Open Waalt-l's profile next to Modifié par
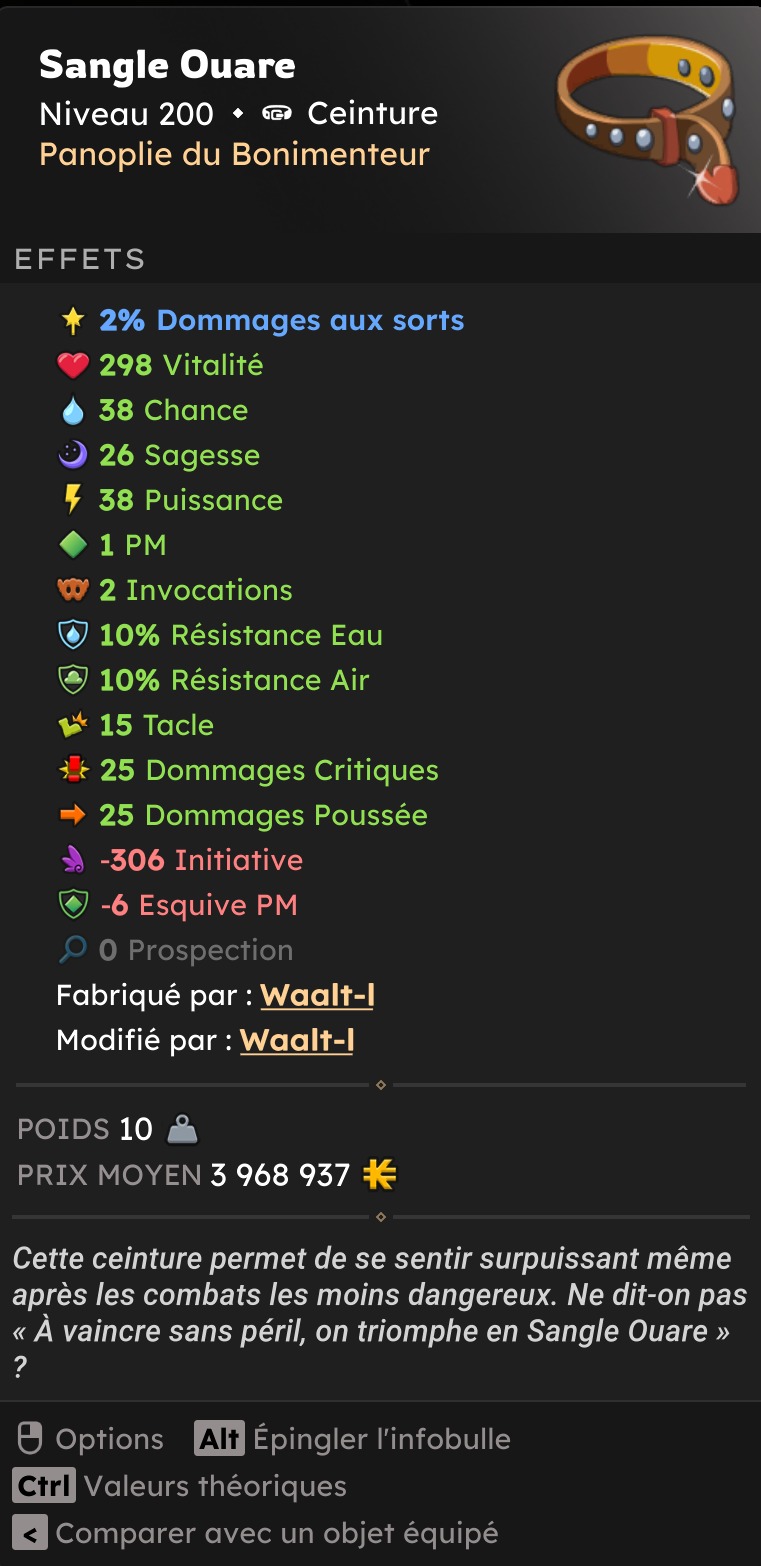The width and height of the screenshot is (761, 1566). click(x=297, y=1041)
